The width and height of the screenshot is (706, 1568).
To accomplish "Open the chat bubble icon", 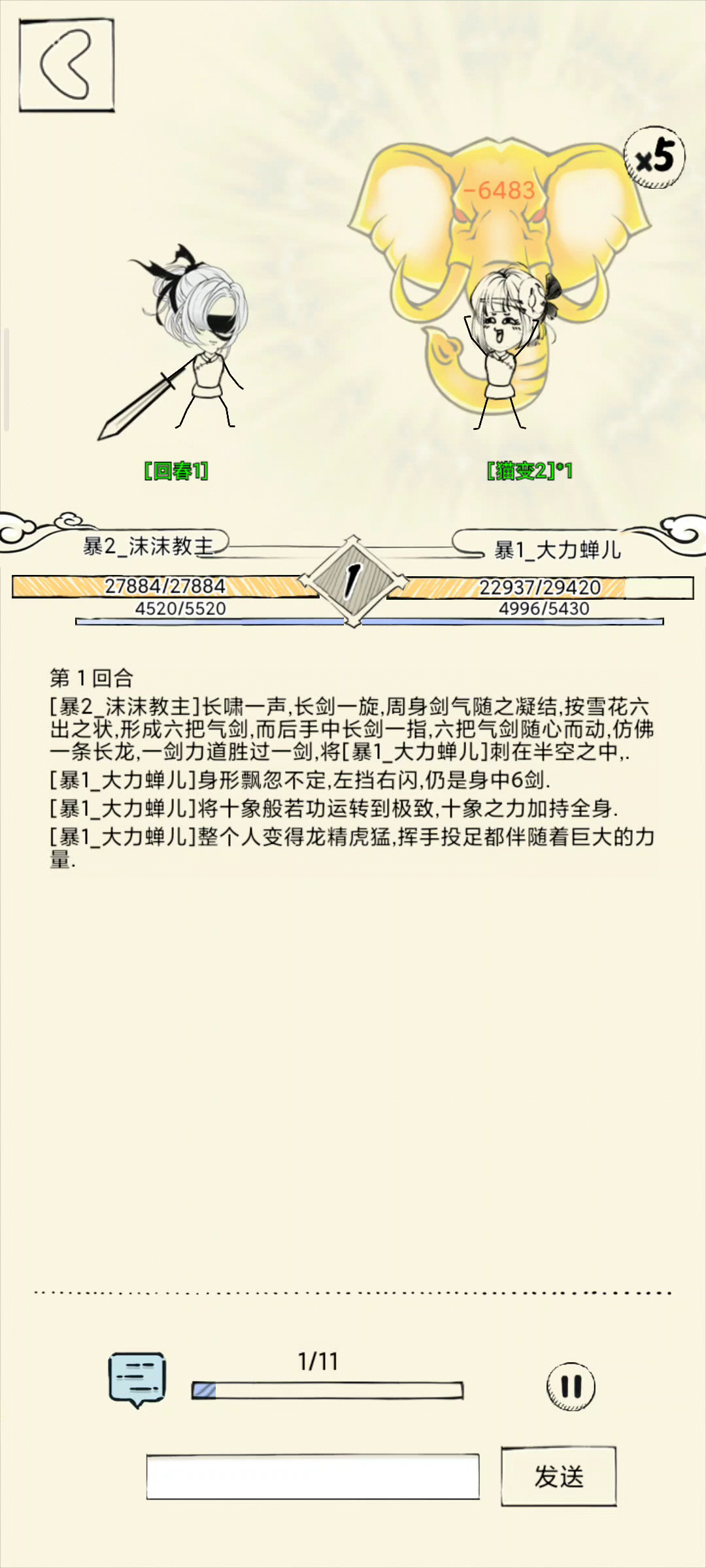I will click(137, 1380).
